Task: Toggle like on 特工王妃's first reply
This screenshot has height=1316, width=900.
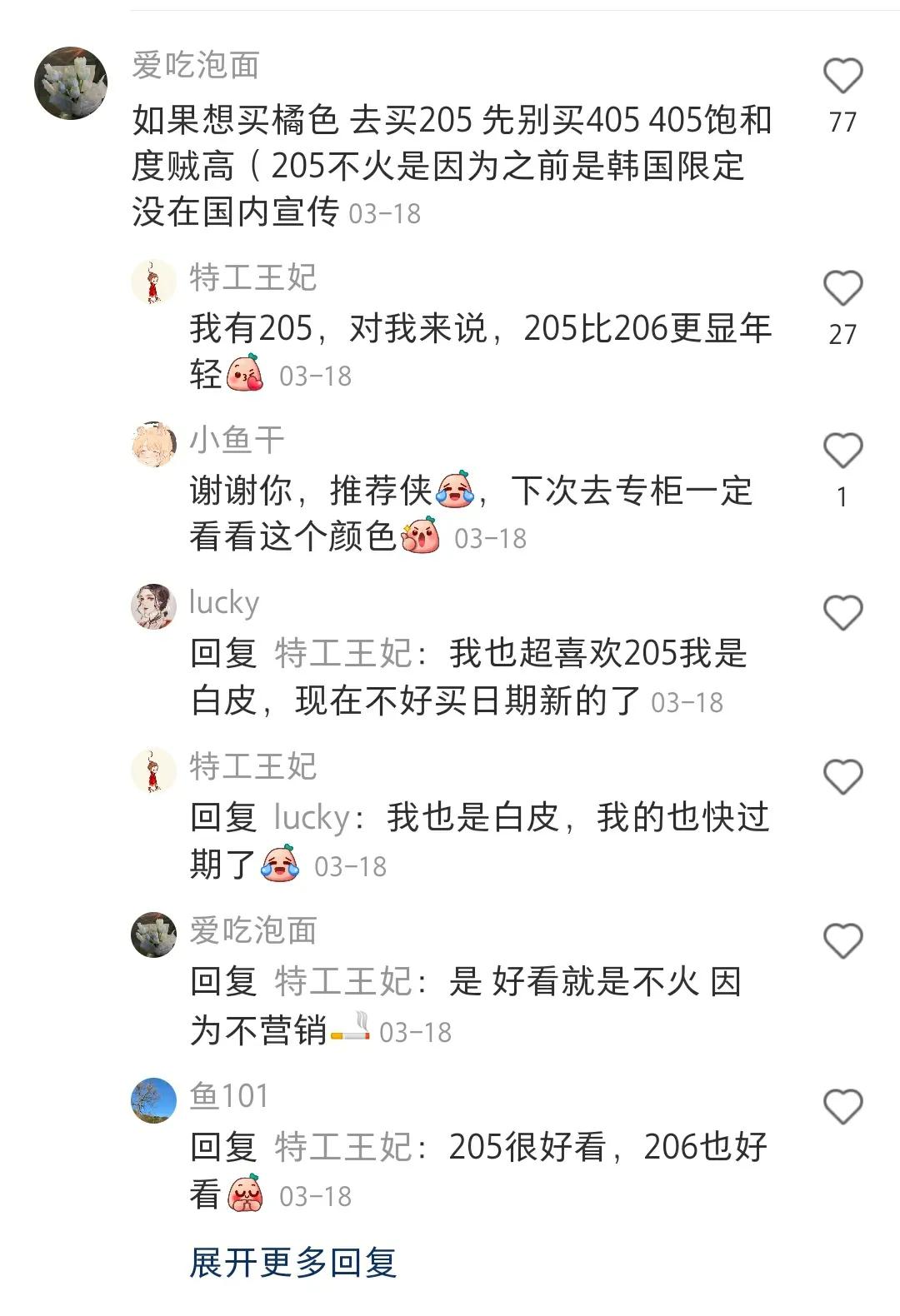Action: [845, 287]
